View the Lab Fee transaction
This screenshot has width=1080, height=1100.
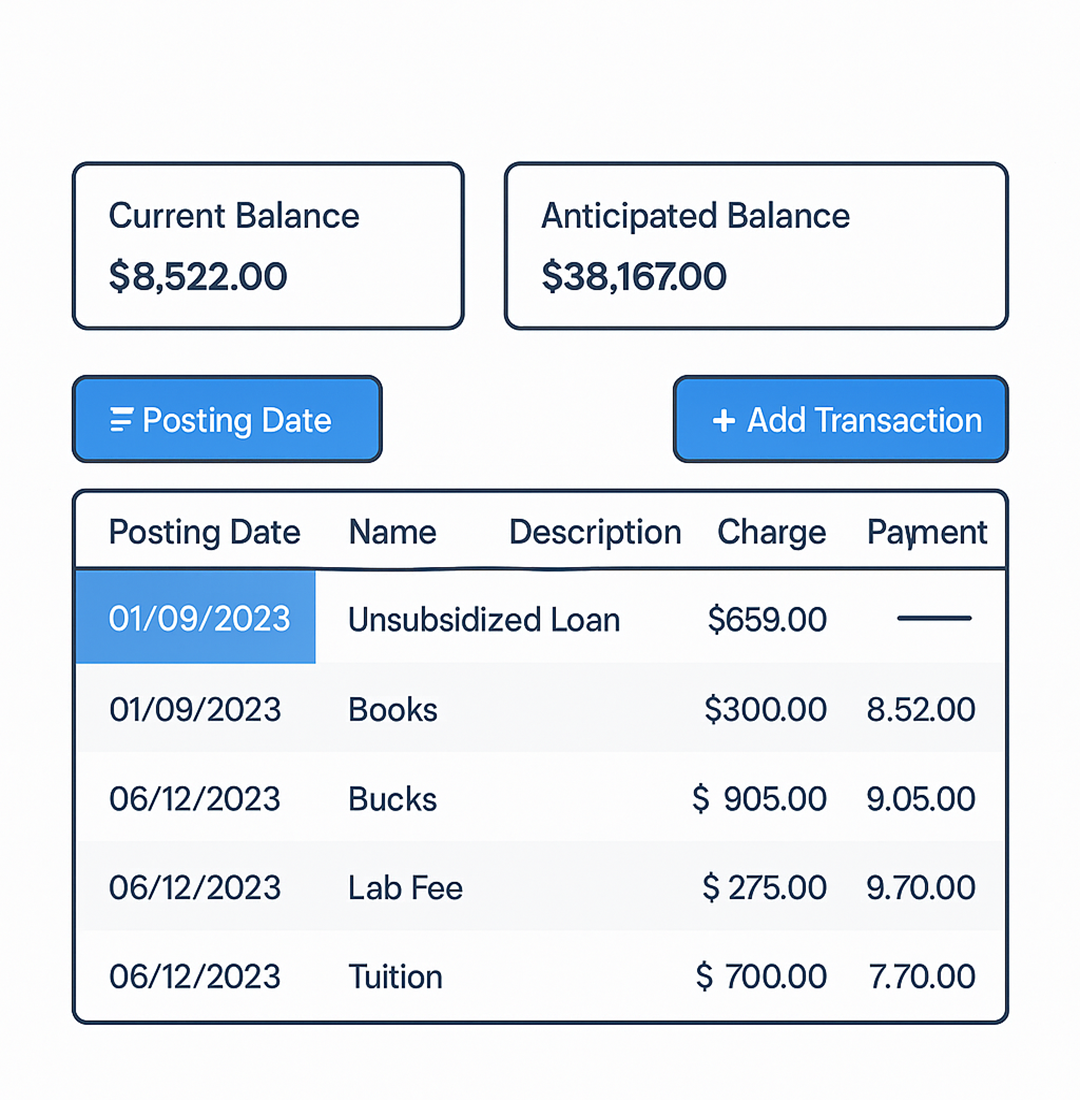click(540, 886)
